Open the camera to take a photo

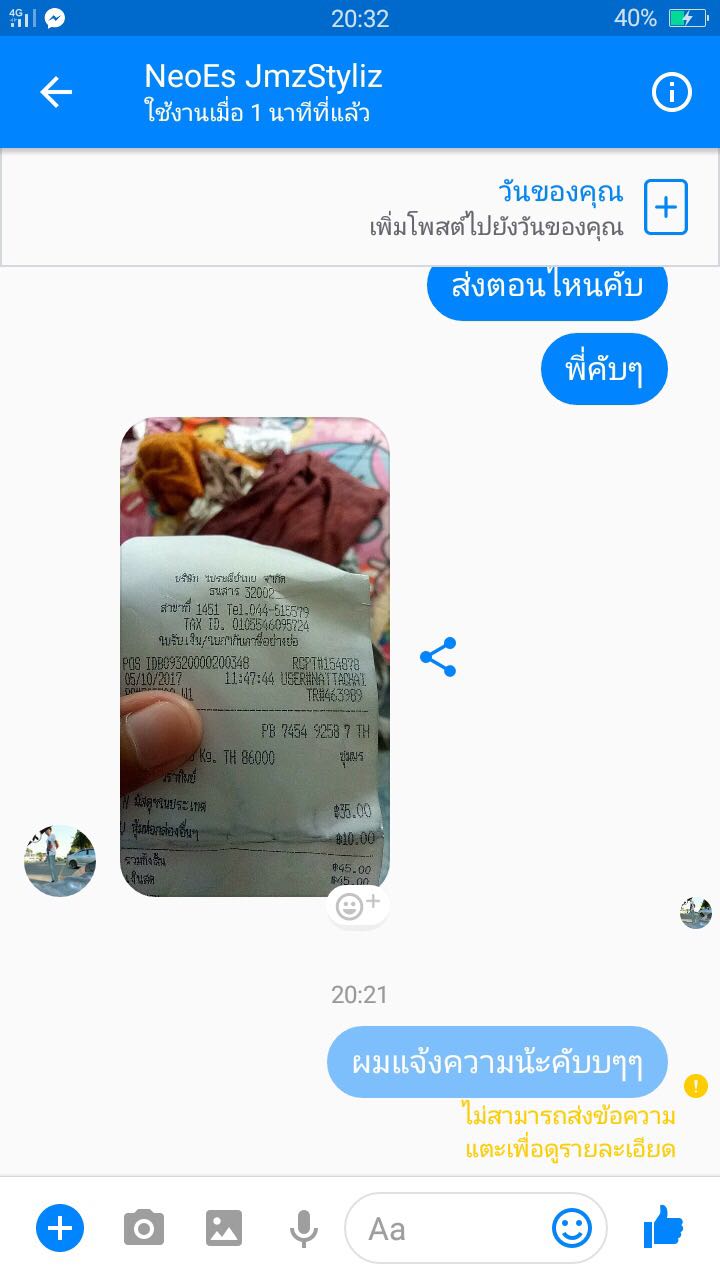tap(144, 1228)
